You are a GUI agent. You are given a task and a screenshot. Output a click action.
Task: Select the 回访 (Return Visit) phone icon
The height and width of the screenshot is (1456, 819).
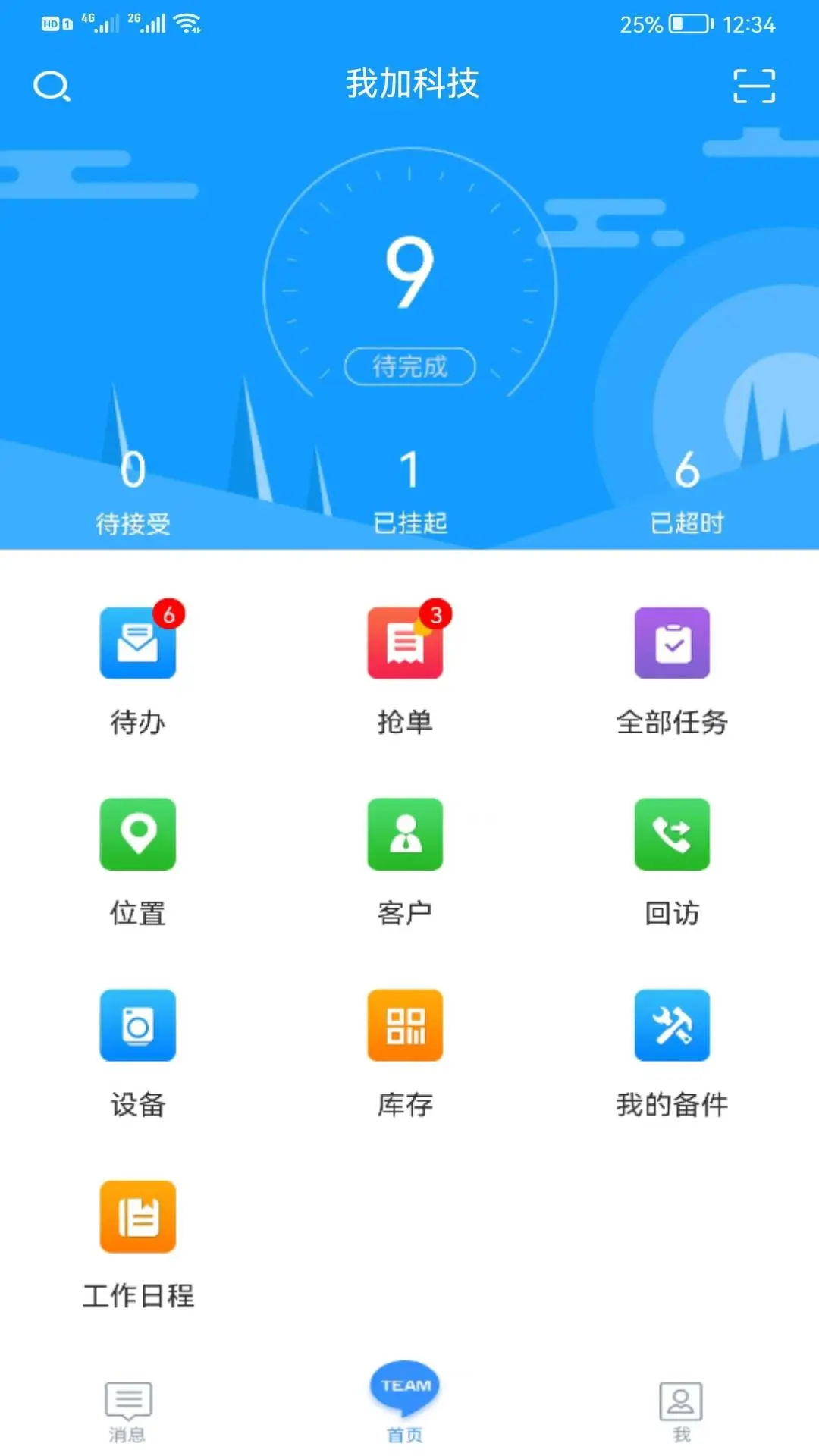(x=672, y=834)
